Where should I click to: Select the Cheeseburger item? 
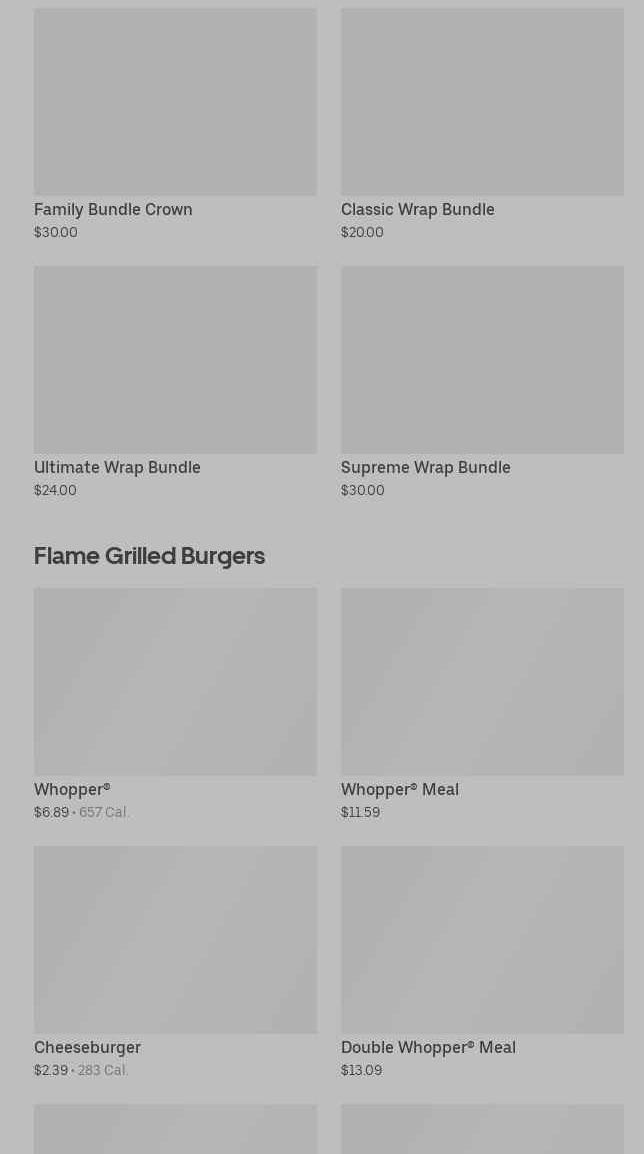click(x=175, y=962)
